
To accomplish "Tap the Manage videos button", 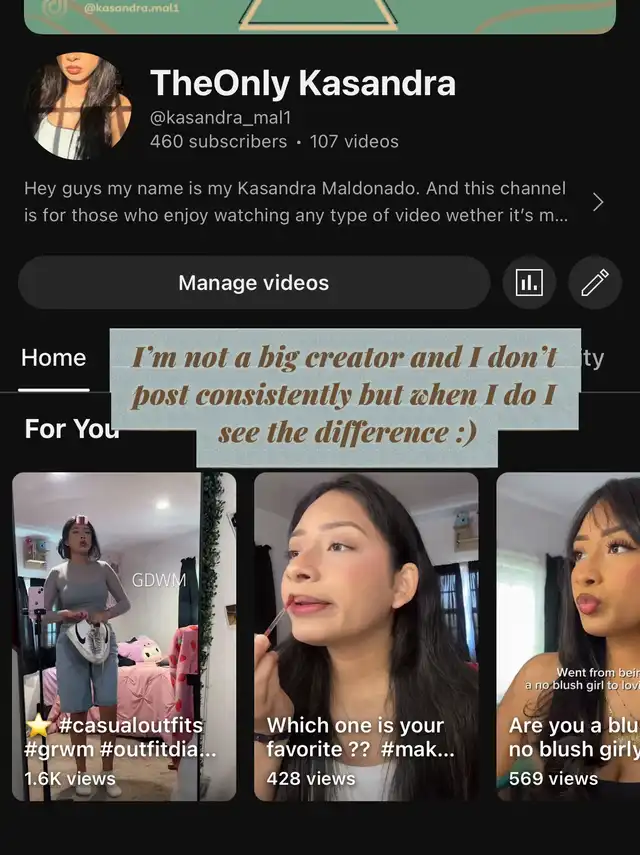I will [x=253, y=283].
